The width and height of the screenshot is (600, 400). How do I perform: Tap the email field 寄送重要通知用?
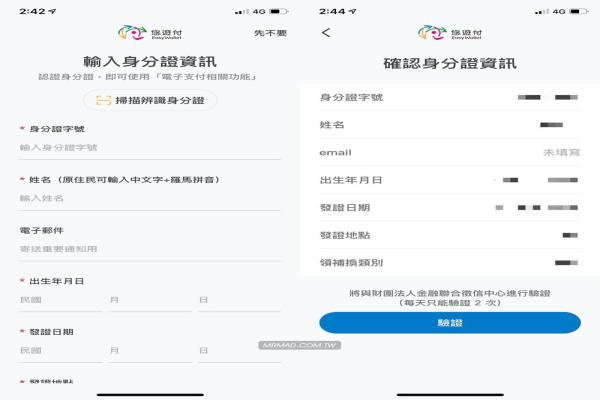[150, 248]
